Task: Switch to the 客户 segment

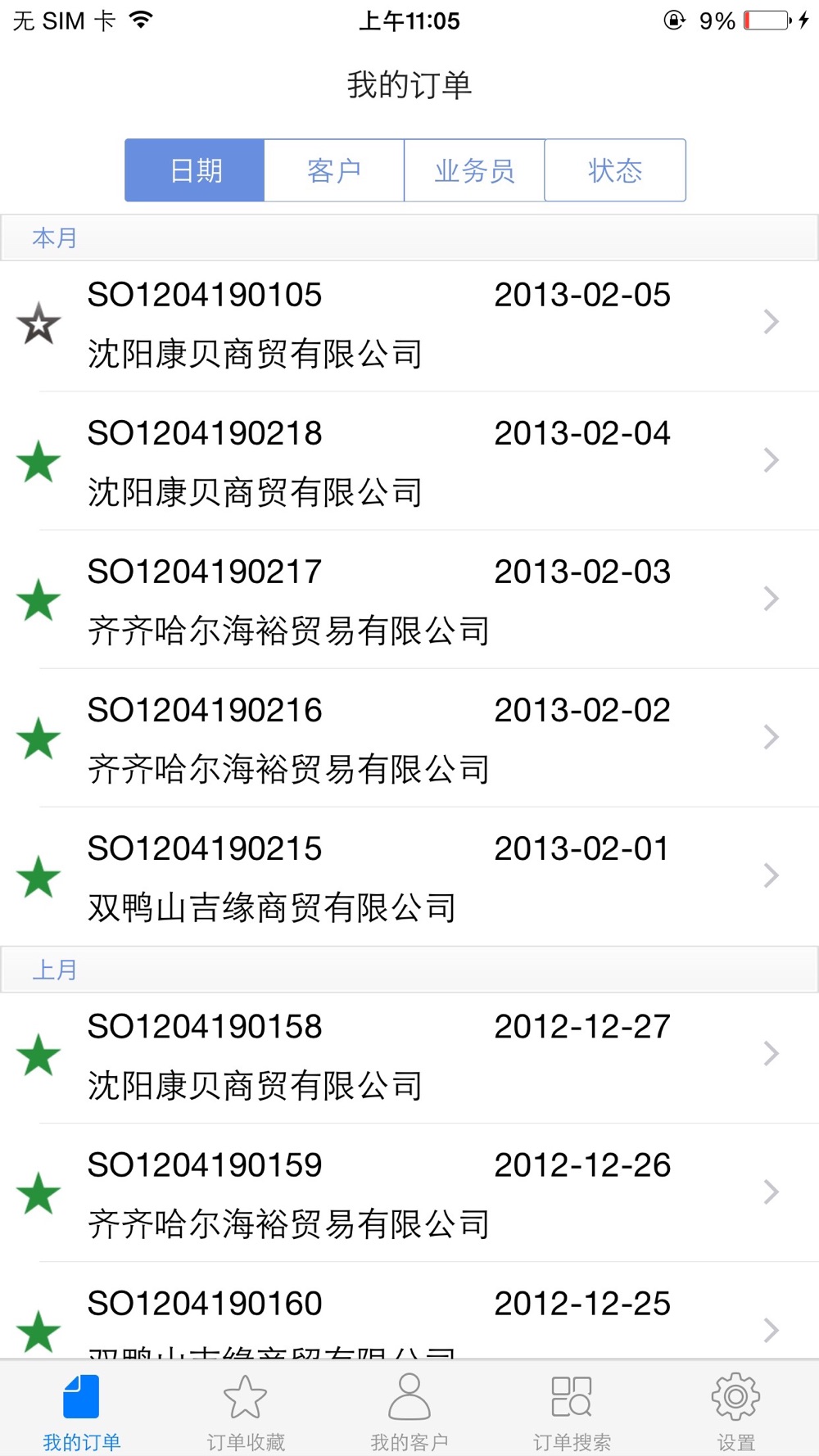Action: click(334, 170)
